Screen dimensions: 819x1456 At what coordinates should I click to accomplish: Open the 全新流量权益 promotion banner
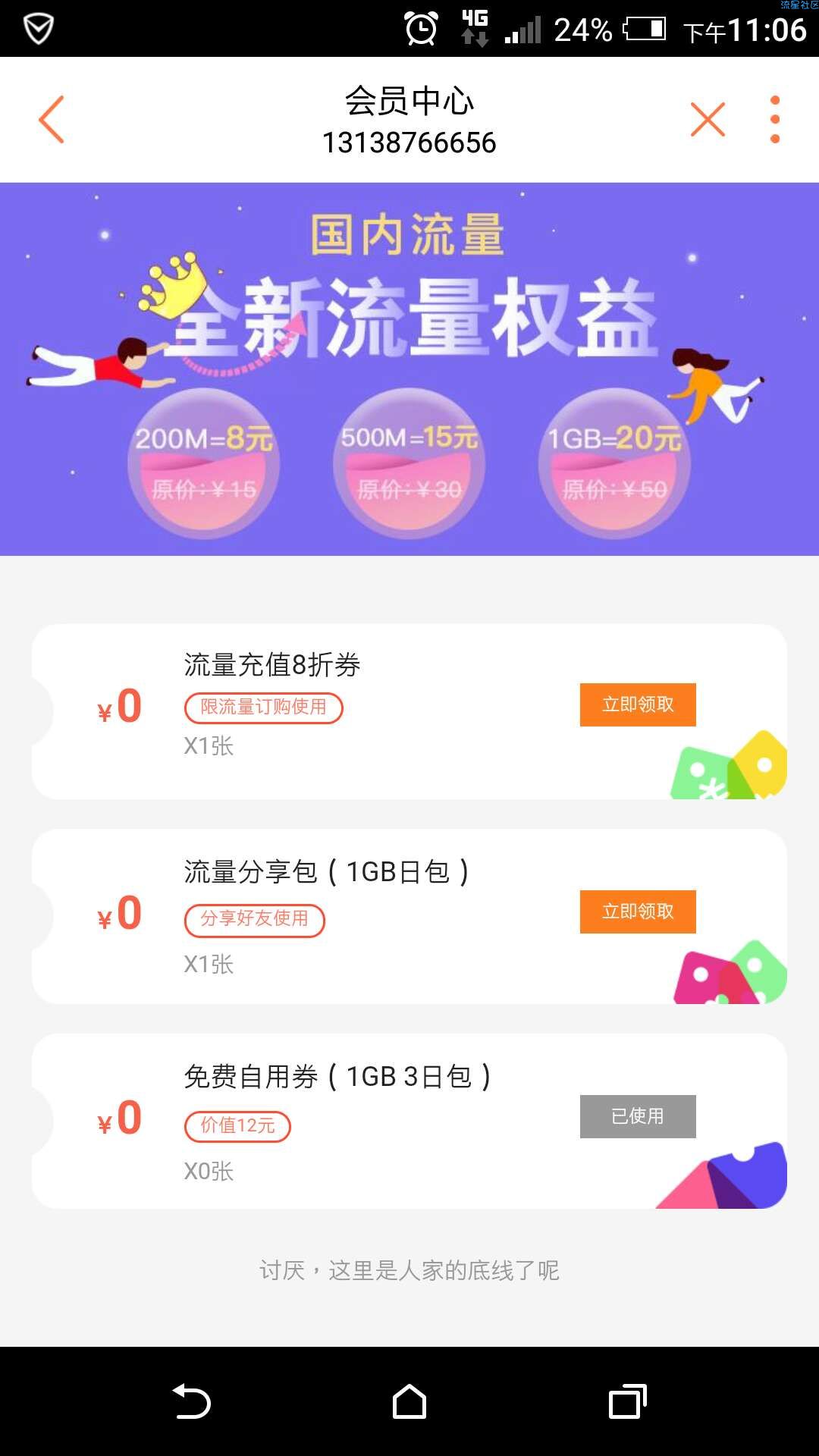(x=409, y=369)
